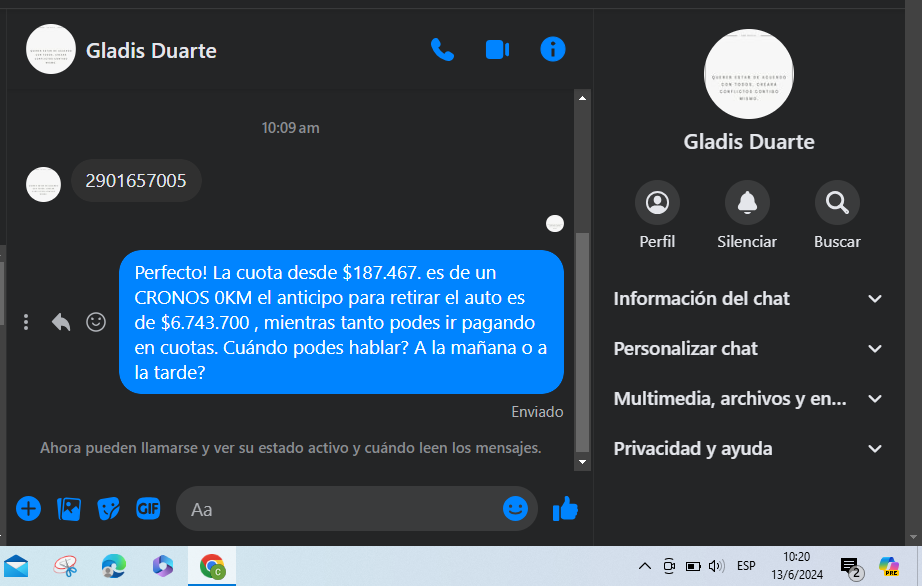Send a thumbs-up like
Viewport: 922px width, 586px height.
coord(565,508)
